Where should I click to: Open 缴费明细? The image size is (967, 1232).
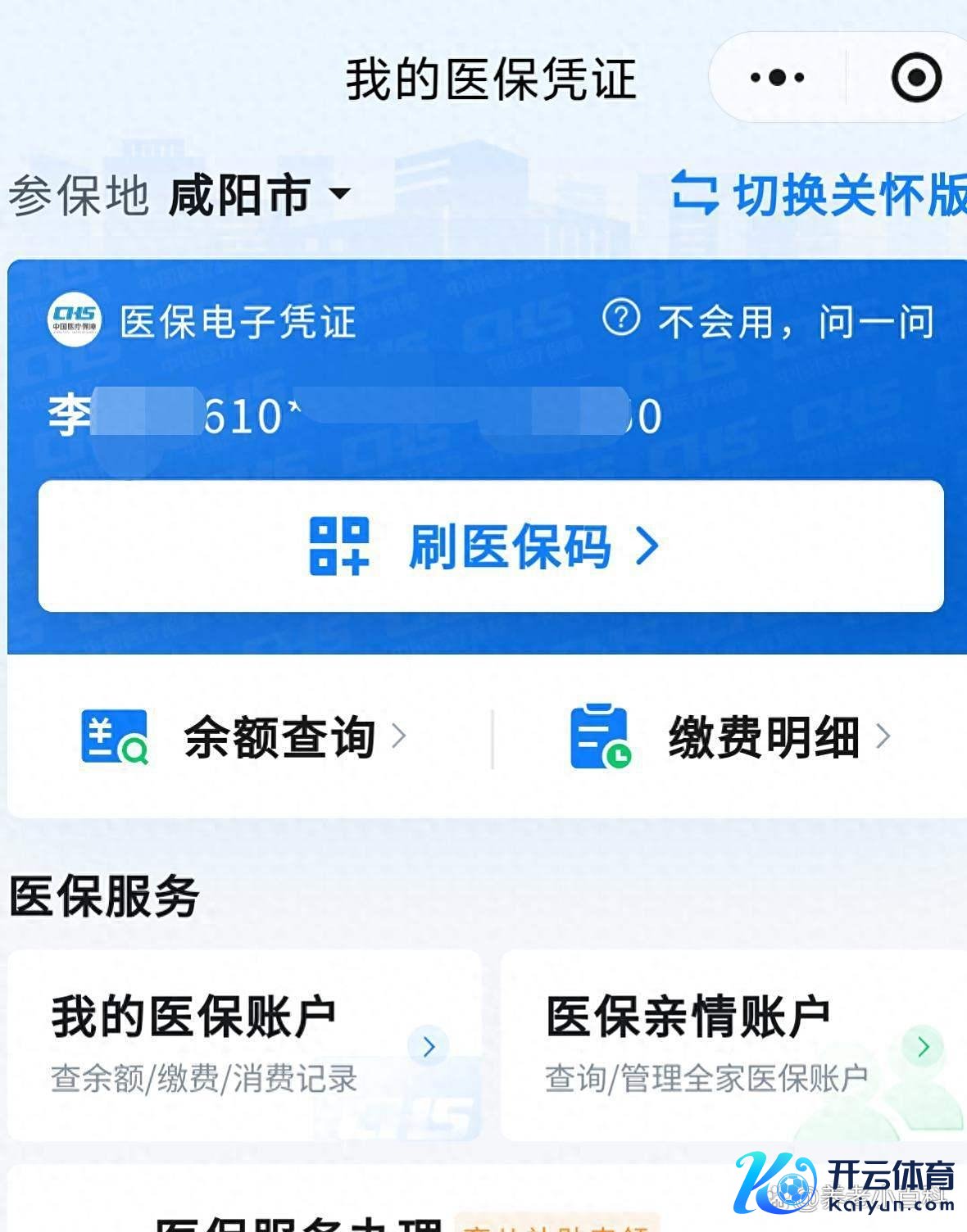731,736
